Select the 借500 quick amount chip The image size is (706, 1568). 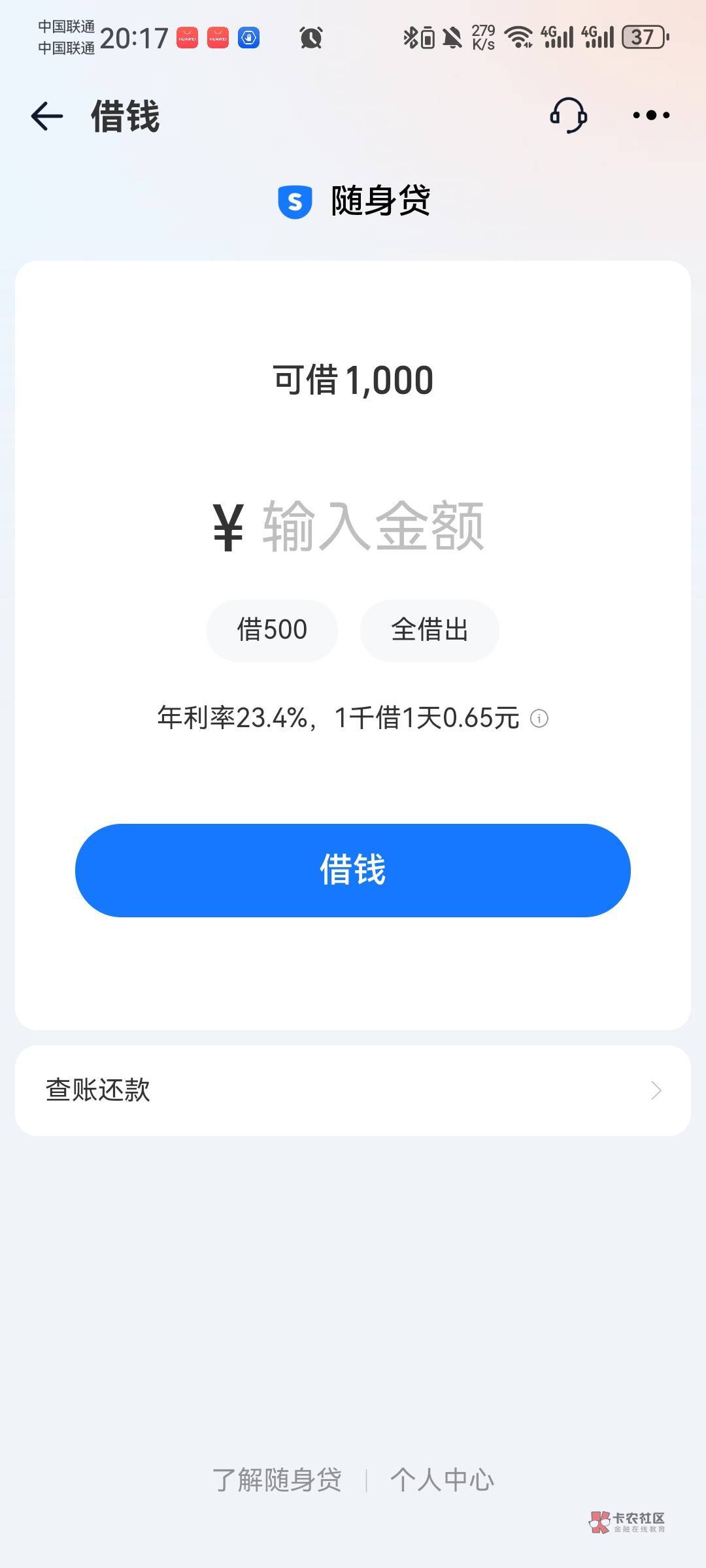(272, 630)
